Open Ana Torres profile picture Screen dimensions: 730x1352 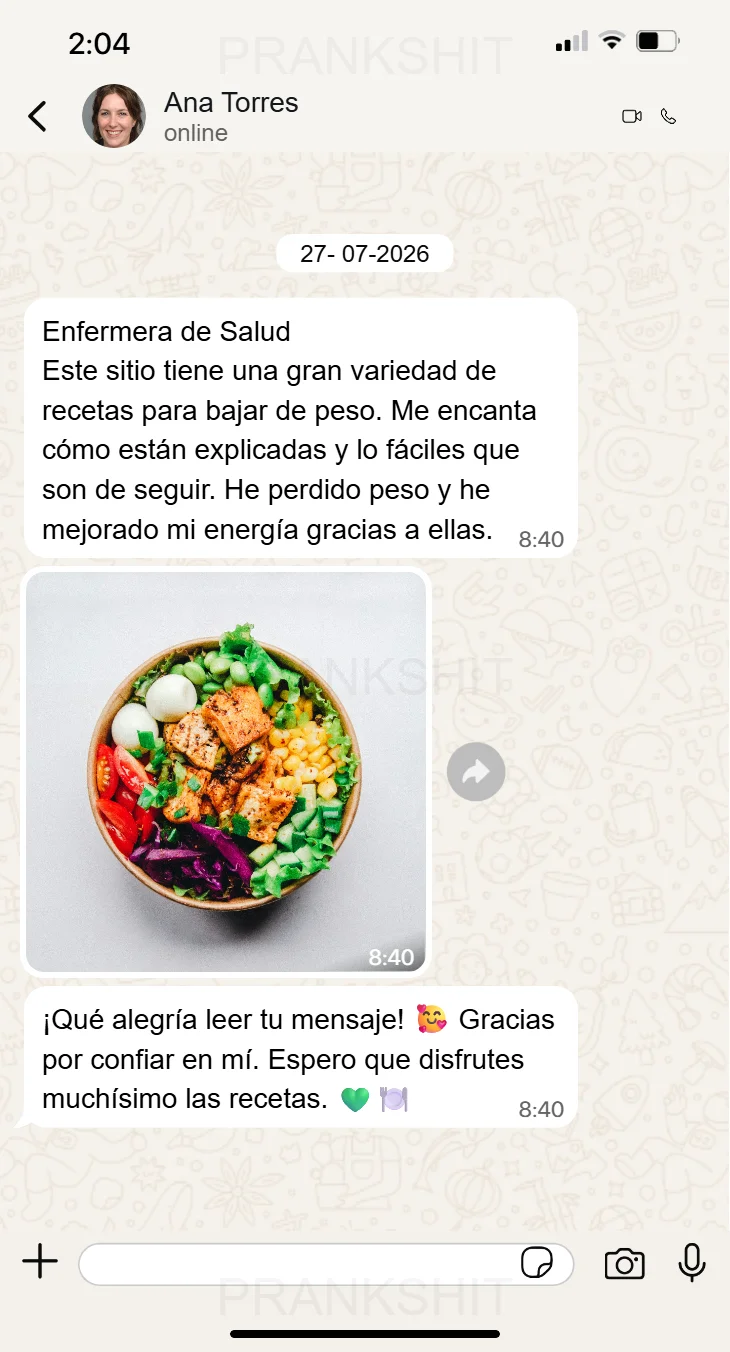(114, 116)
